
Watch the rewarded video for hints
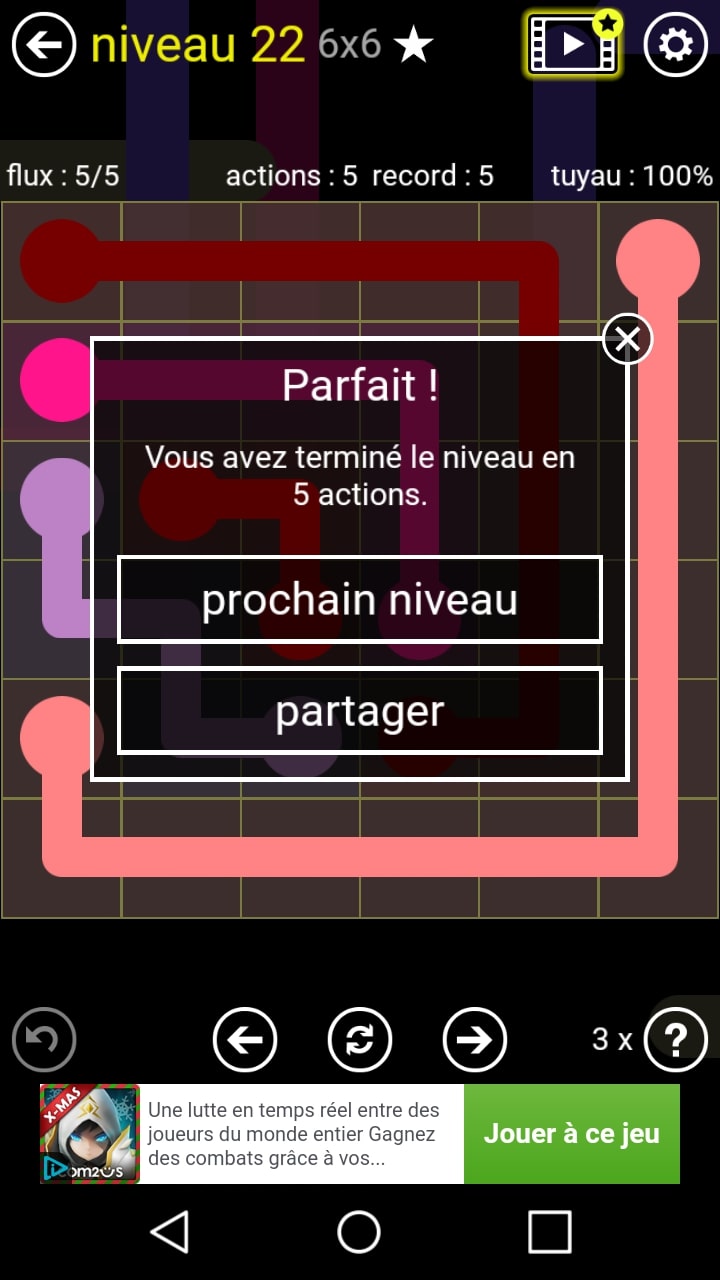573,45
